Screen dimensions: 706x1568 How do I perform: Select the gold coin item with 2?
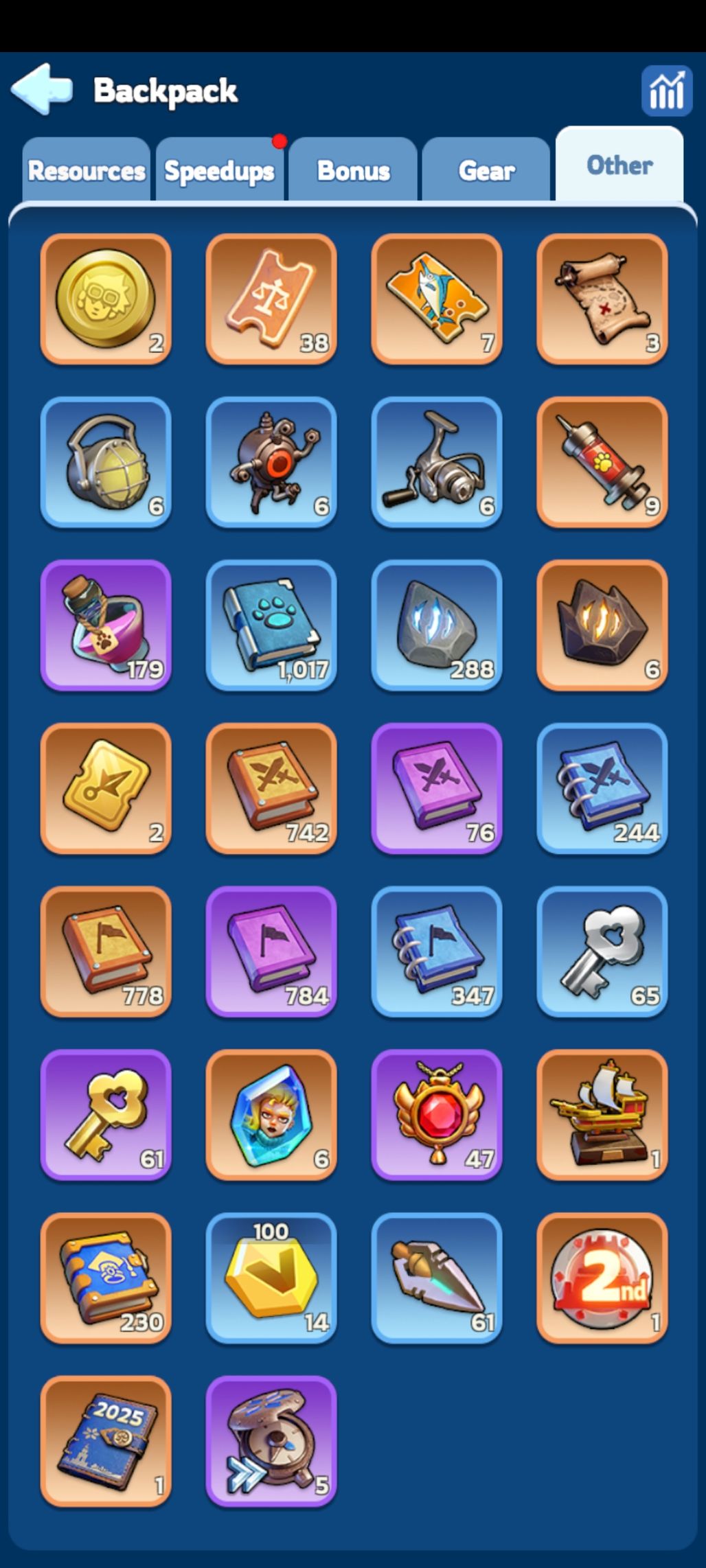point(106,299)
